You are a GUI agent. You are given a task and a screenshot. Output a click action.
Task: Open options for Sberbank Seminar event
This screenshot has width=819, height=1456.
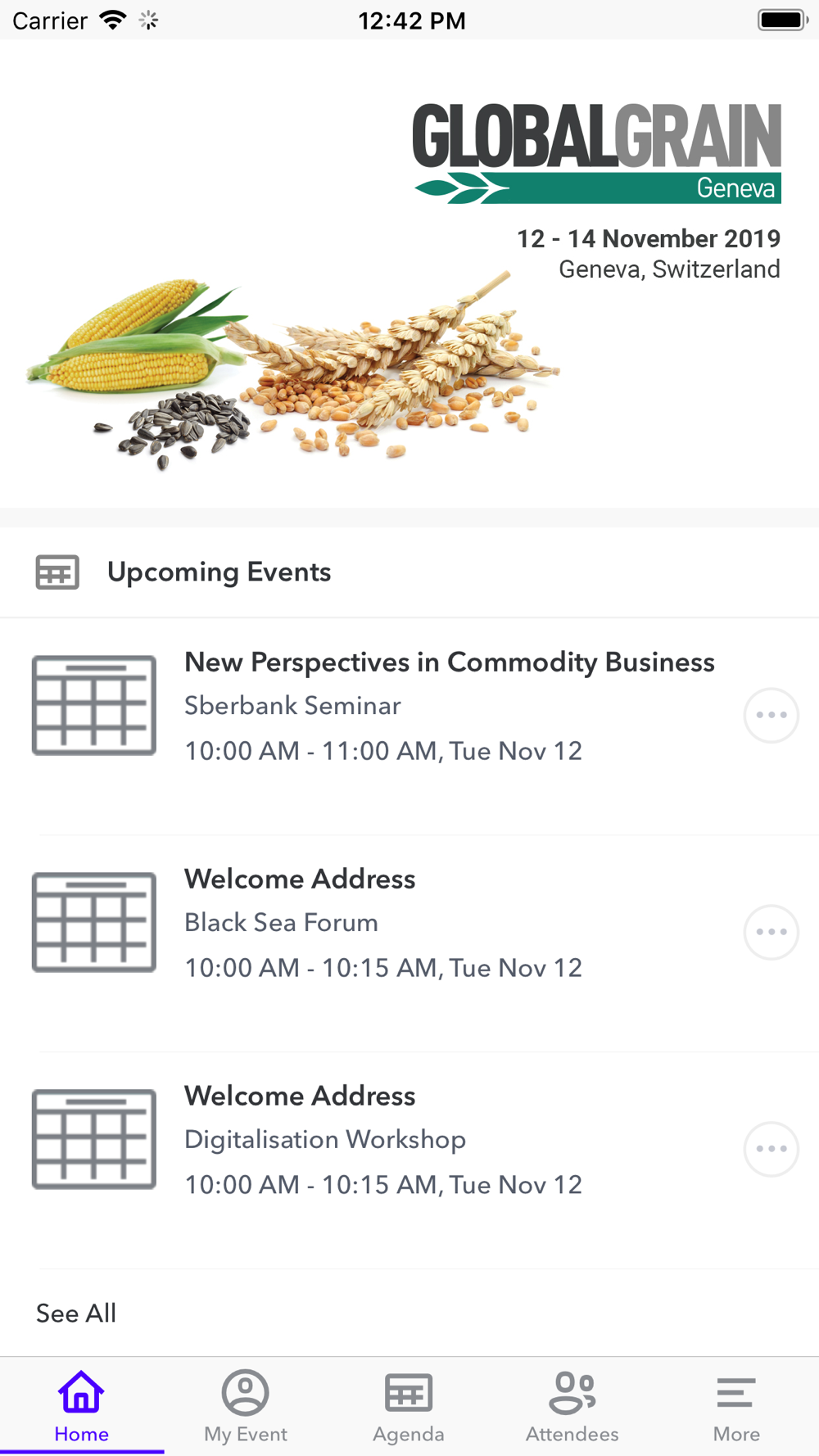pyautogui.click(x=771, y=715)
